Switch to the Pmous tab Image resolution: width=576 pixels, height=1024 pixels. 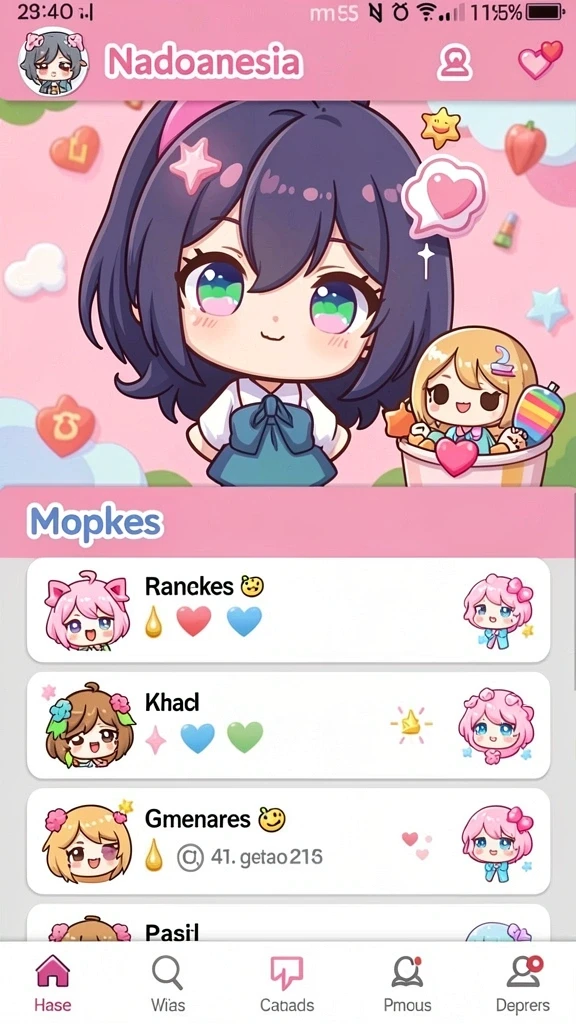pyautogui.click(x=407, y=984)
